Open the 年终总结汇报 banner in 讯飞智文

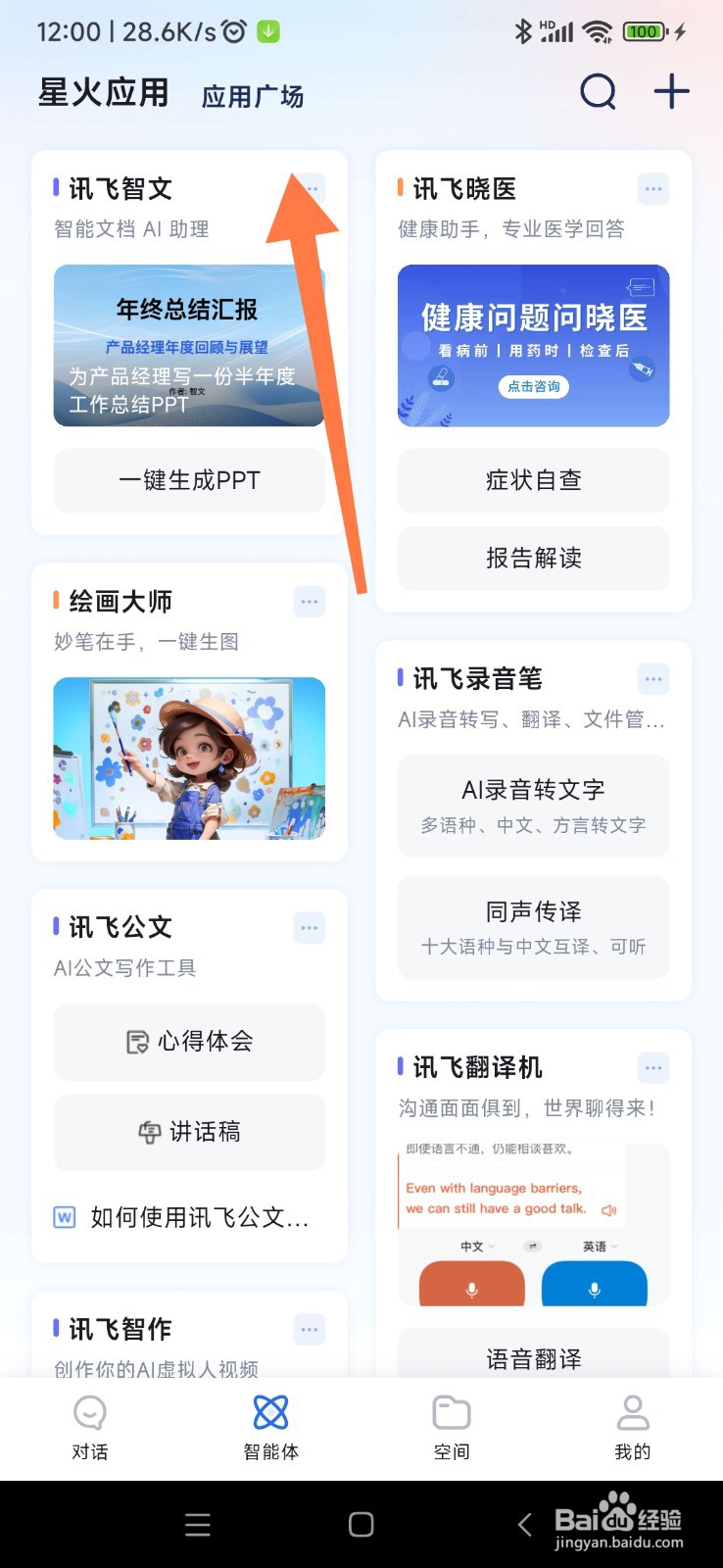(x=189, y=346)
